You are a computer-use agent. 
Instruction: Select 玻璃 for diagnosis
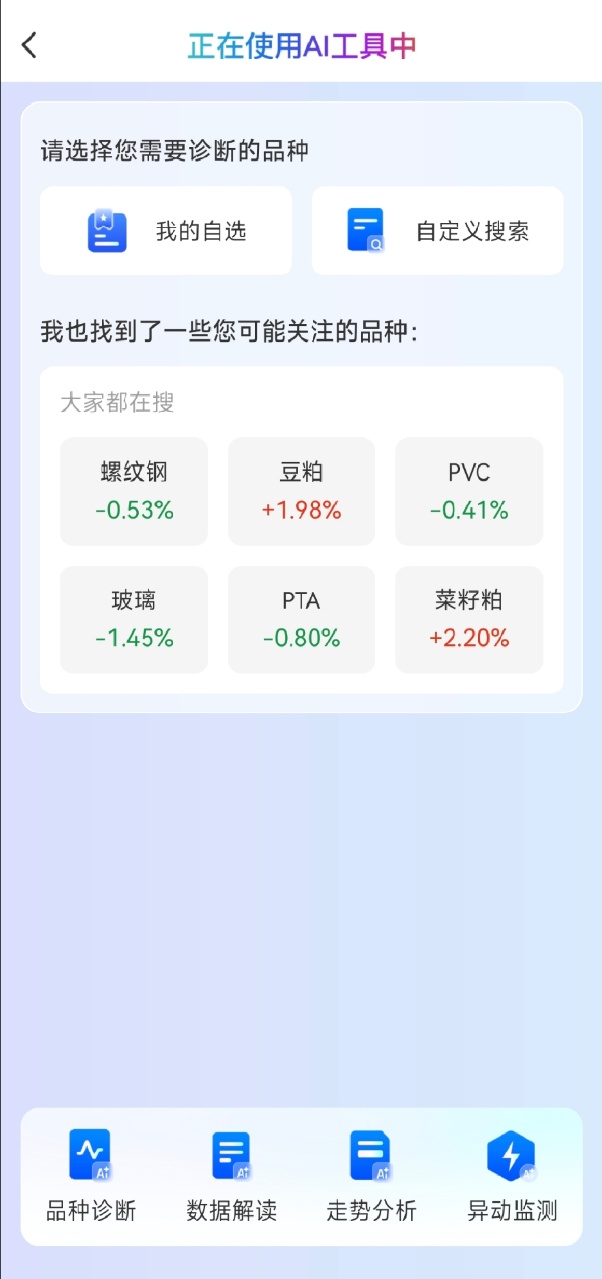[134, 619]
